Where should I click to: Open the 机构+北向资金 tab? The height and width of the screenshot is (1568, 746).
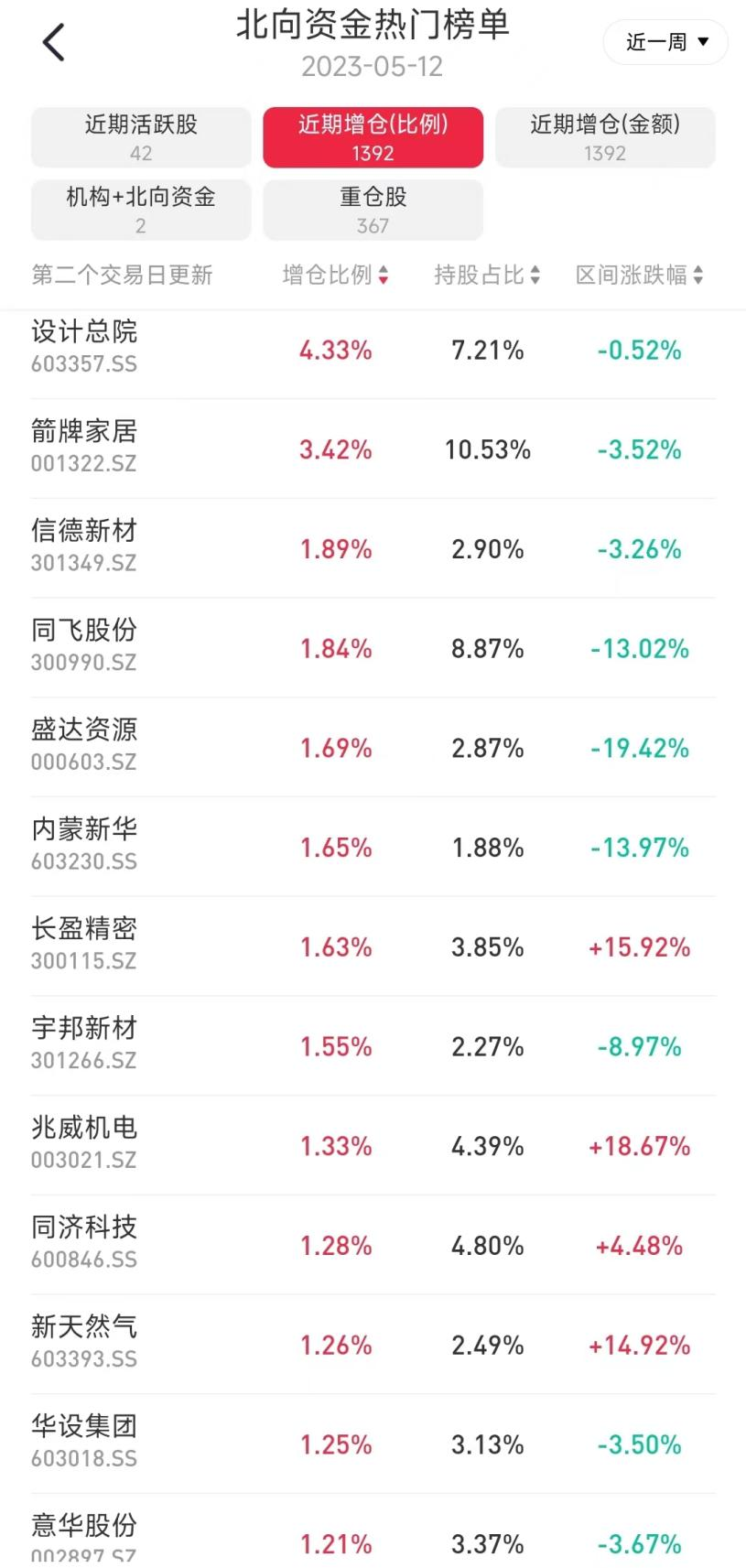click(x=141, y=210)
